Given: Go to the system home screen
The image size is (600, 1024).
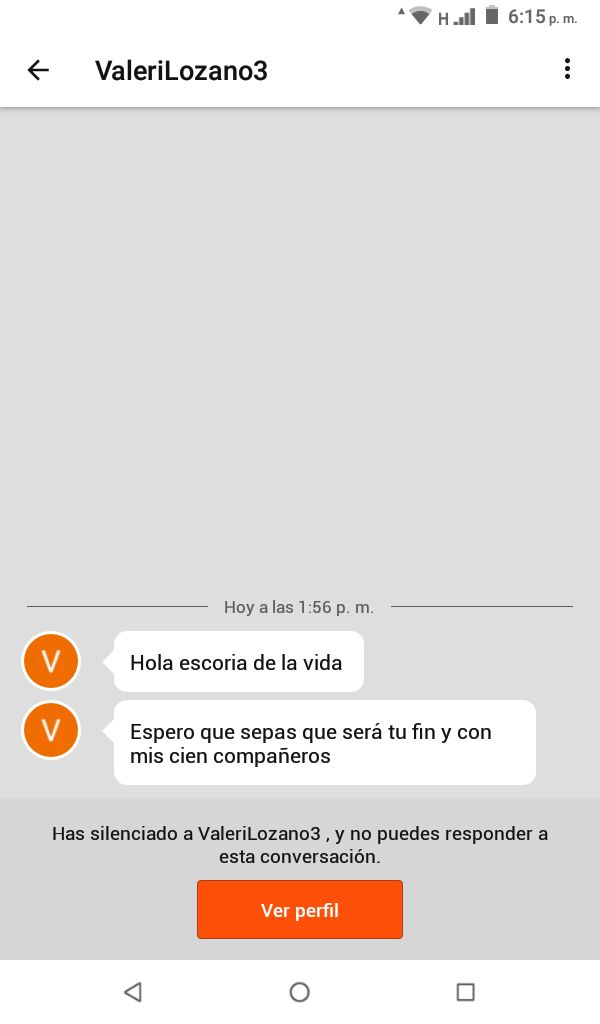Looking at the screenshot, I should (x=299, y=991).
